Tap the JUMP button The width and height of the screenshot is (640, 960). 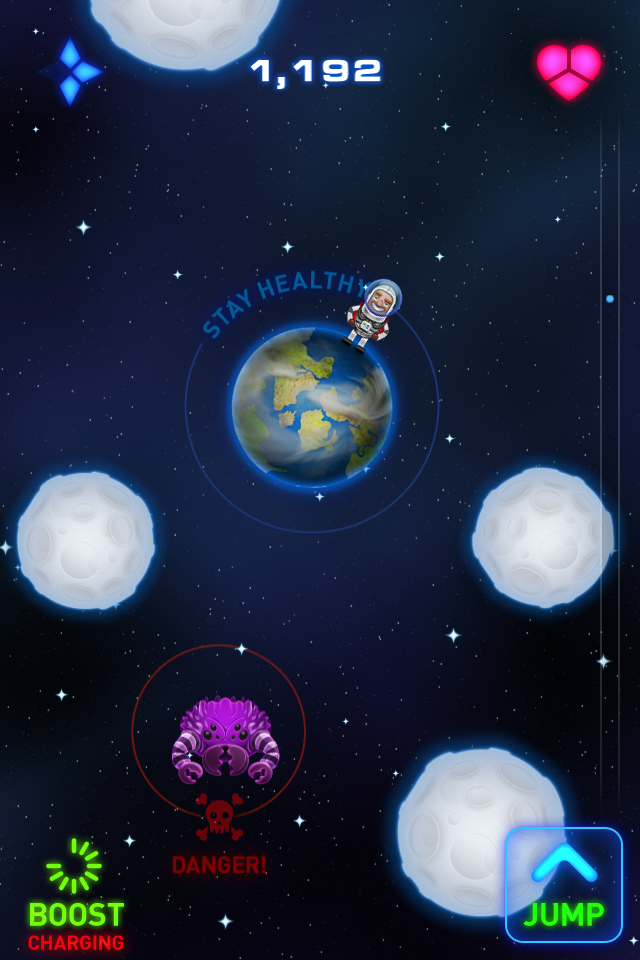[x=564, y=884]
